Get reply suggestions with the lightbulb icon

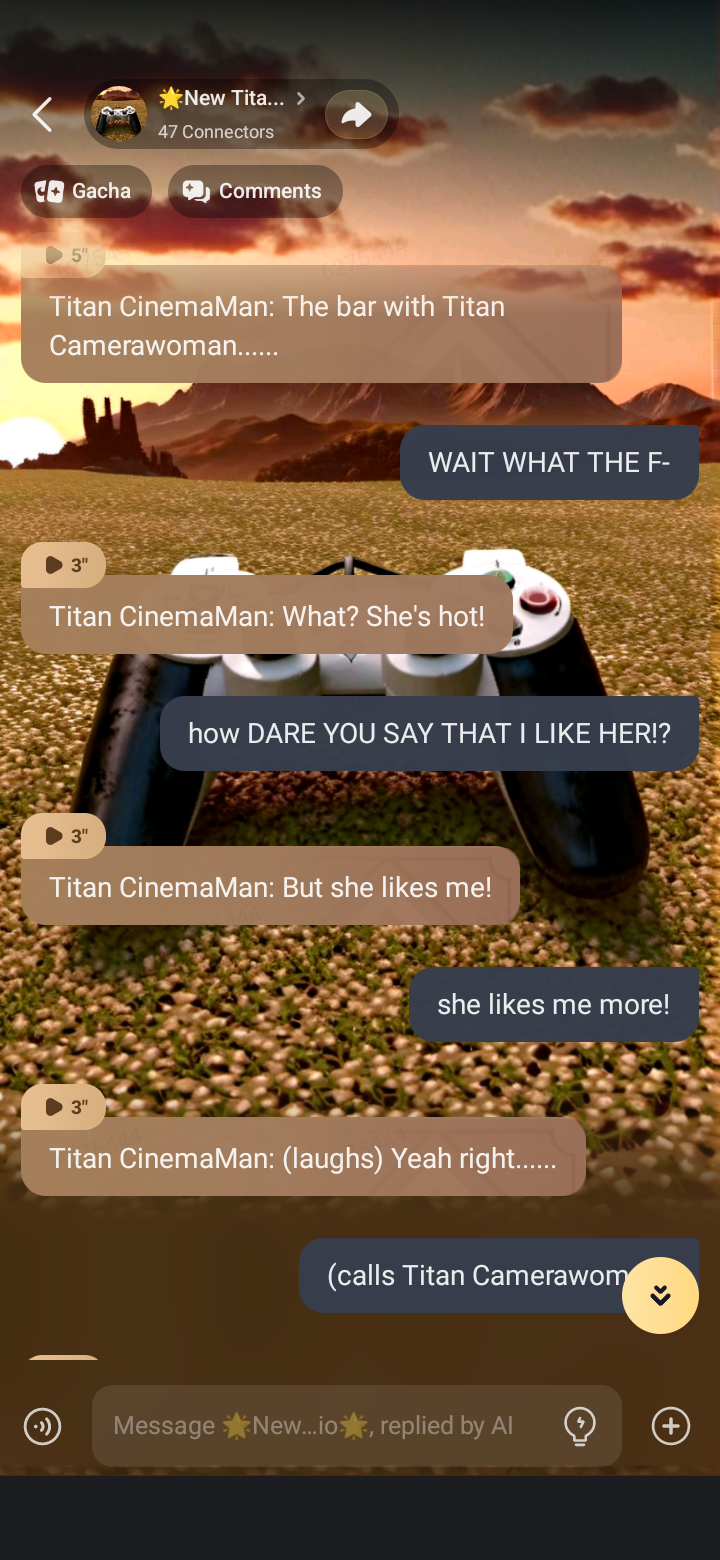580,1426
